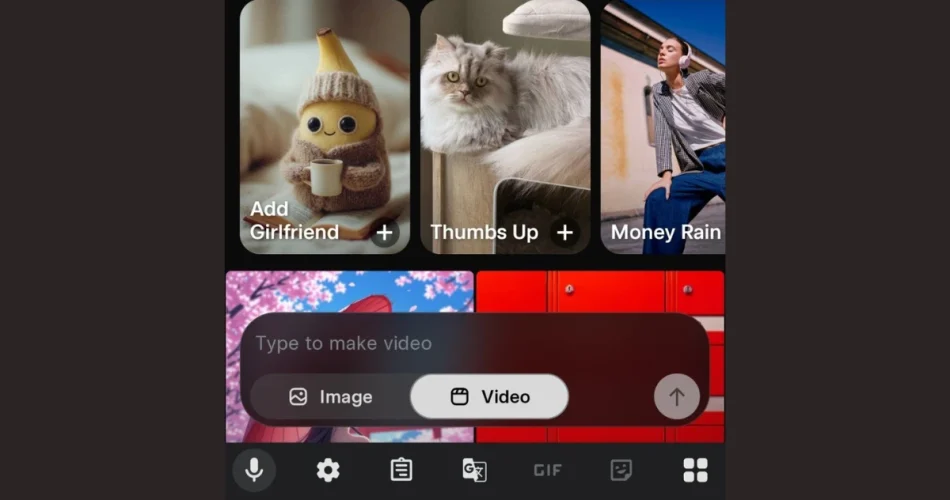Switch to Image mode
Viewport: 950px width, 500px height.
(x=331, y=397)
